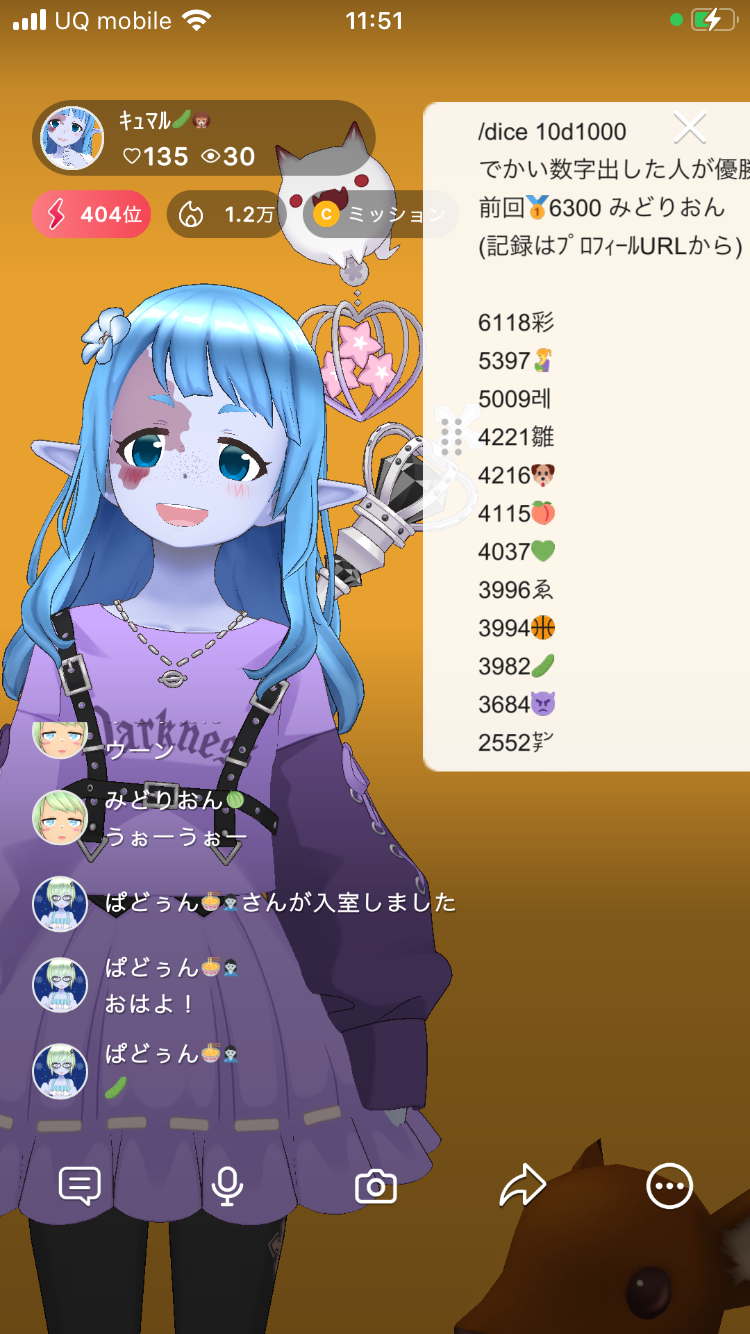Close the dice results panel
Image resolution: width=750 pixels, height=1334 pixels.
tap(689, 129)
